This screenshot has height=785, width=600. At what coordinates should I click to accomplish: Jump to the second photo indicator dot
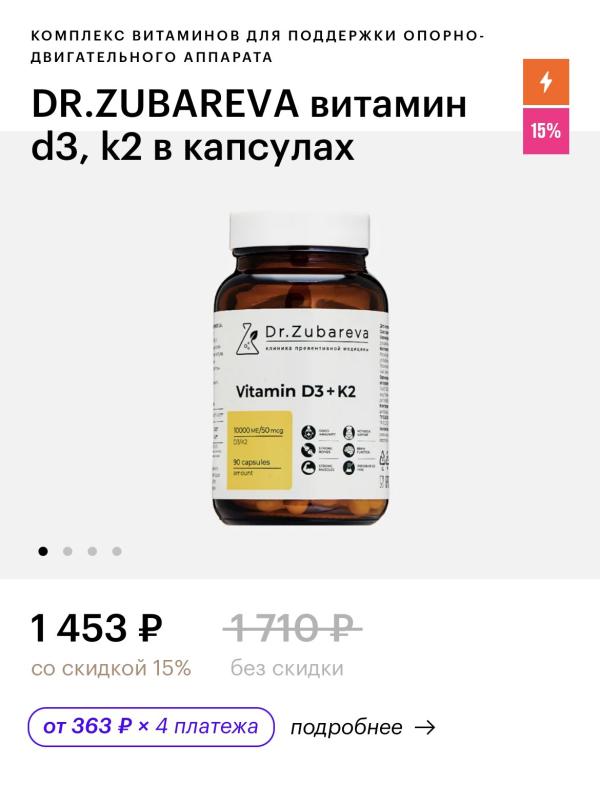click(67, 550)
